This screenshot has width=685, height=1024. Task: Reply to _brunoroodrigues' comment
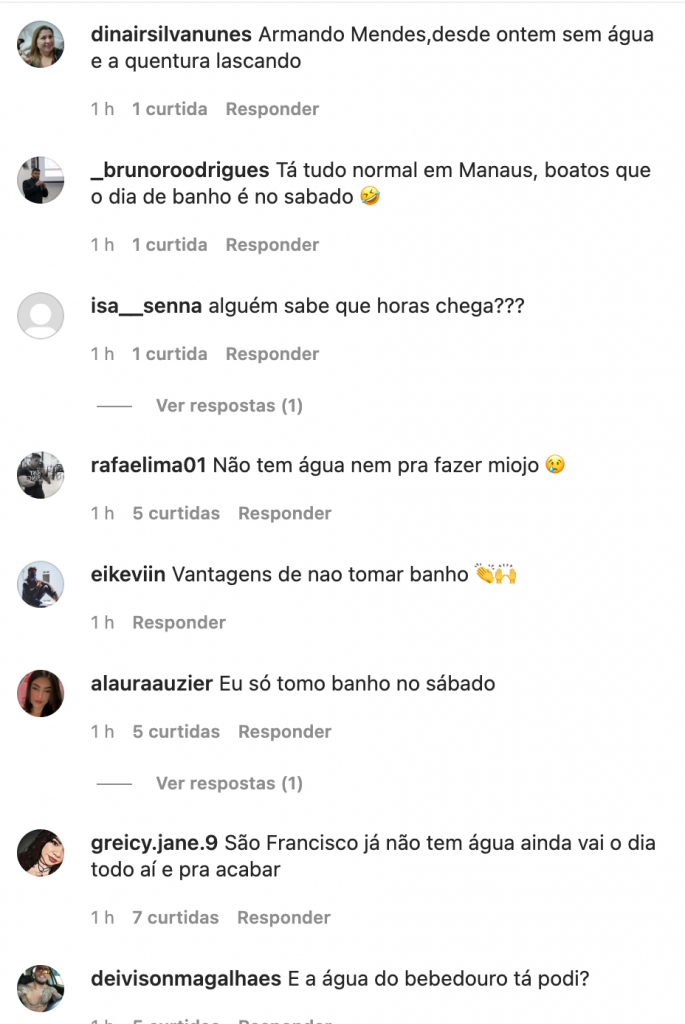click(272, 245)
